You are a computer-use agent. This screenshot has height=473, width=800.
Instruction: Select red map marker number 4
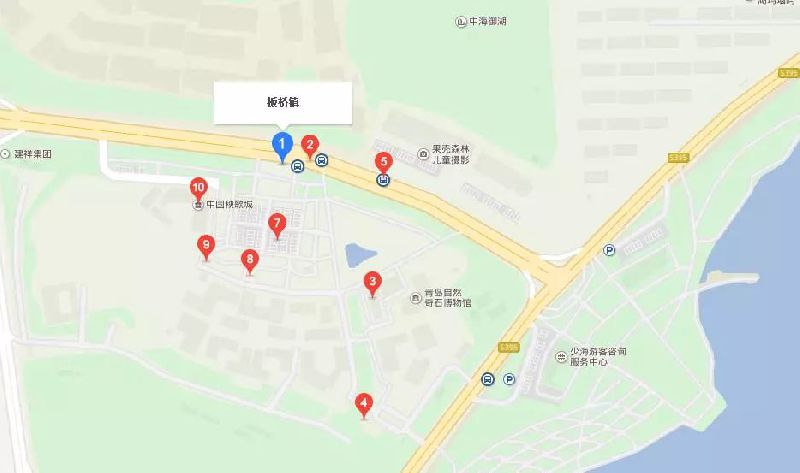(x=364, y=405)
